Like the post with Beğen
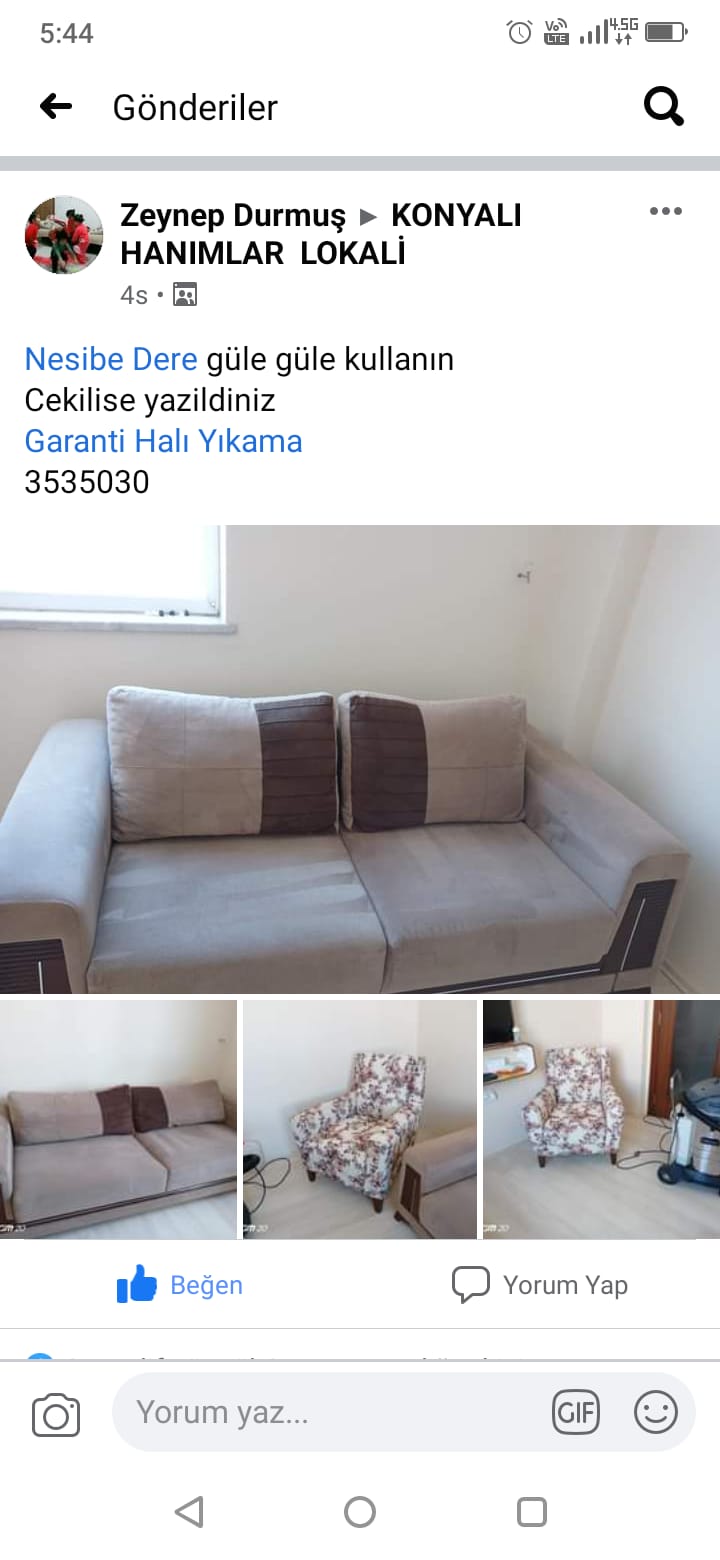This screenshot has height=1560, width=720. [180, 1285]
